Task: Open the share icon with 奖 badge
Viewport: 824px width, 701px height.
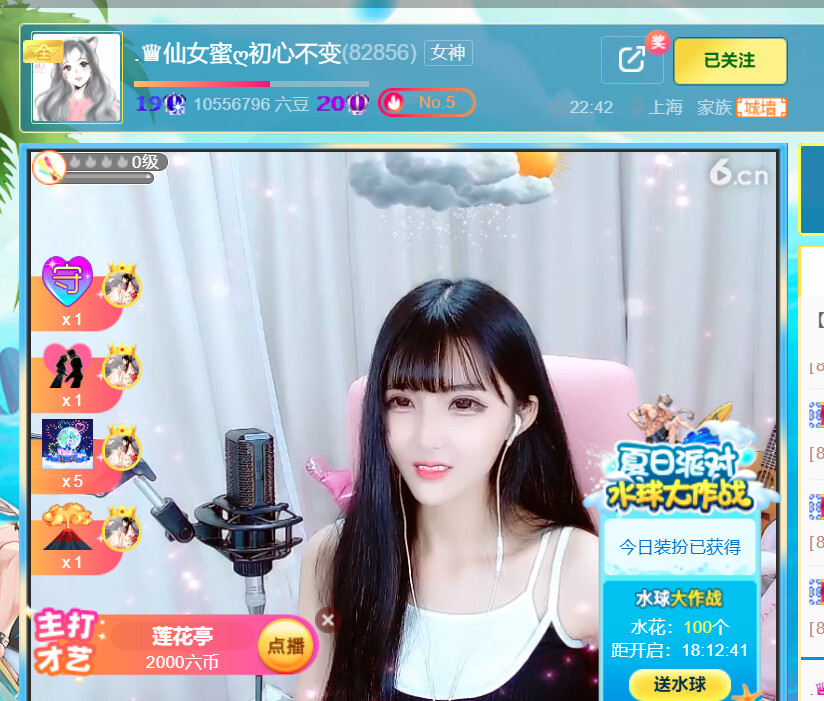Action: [x=632, y=60]
